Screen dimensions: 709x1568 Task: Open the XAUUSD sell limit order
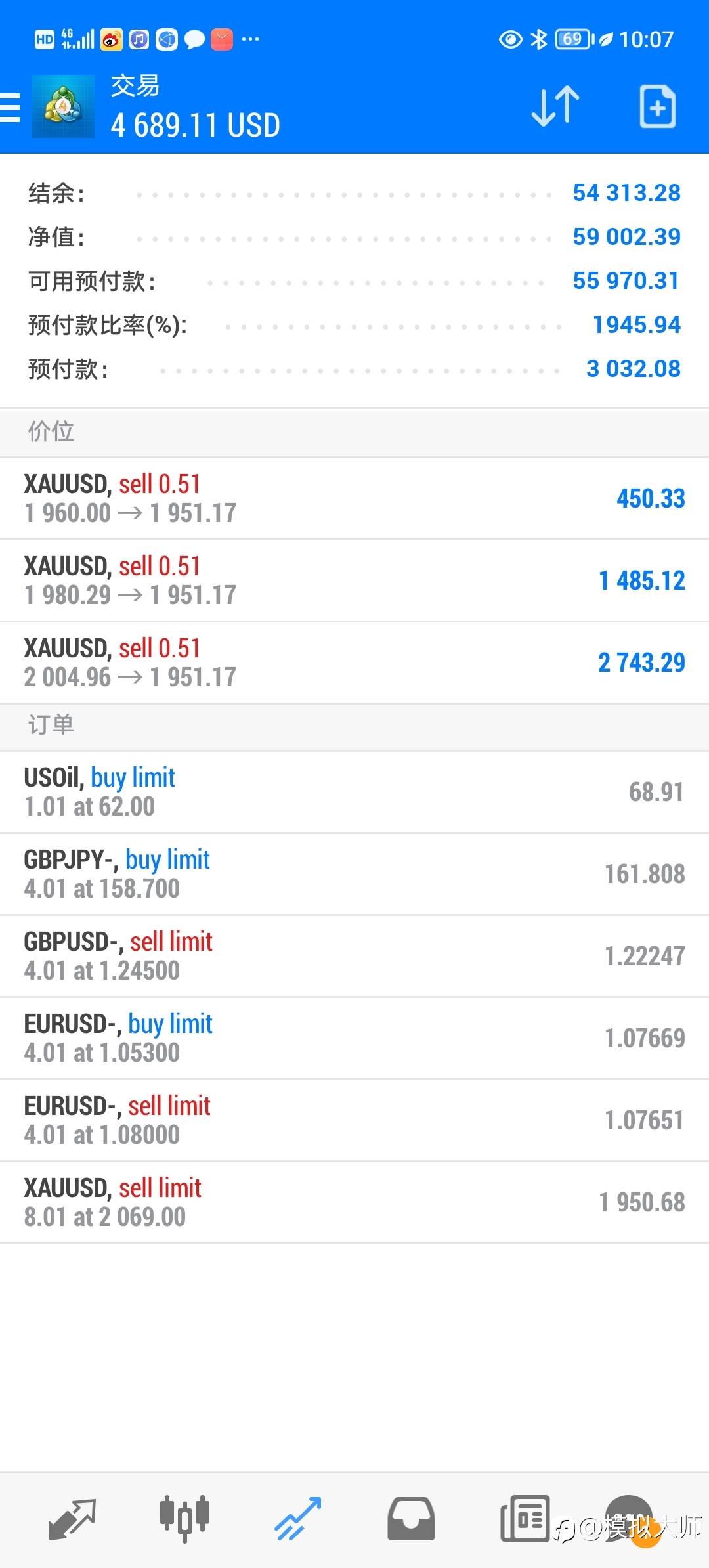point(354,1202)
